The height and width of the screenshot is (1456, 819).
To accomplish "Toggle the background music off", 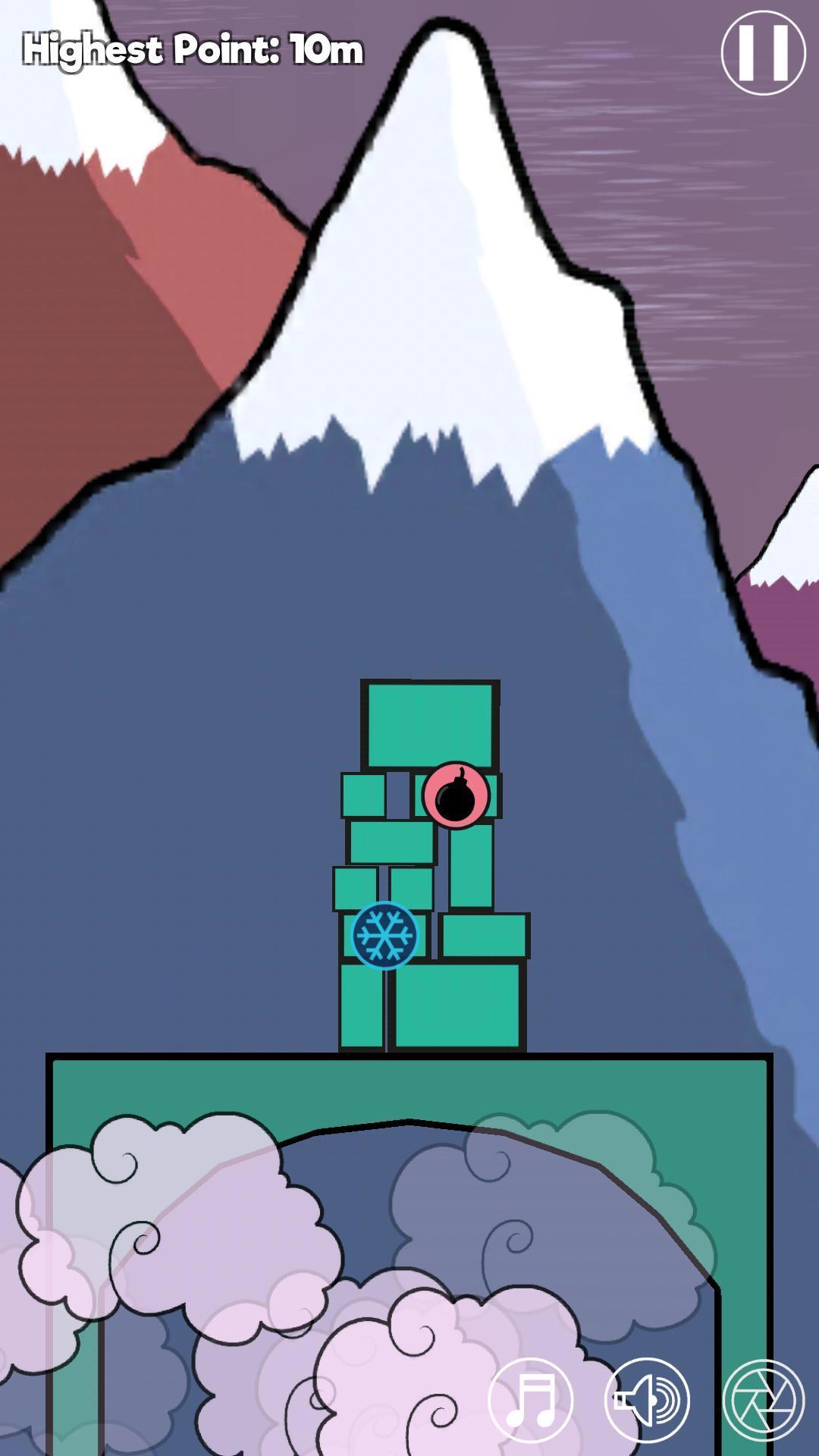I will (533, 1401).
